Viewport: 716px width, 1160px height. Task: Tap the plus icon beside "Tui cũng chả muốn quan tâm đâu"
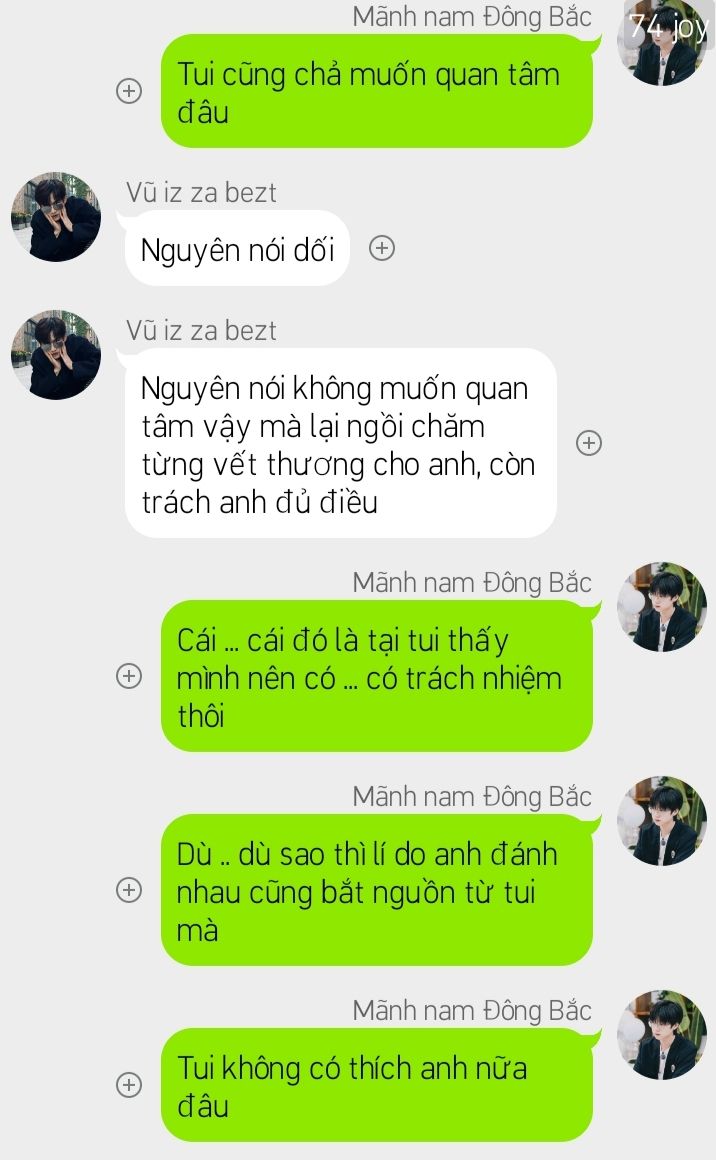point(128,91)
